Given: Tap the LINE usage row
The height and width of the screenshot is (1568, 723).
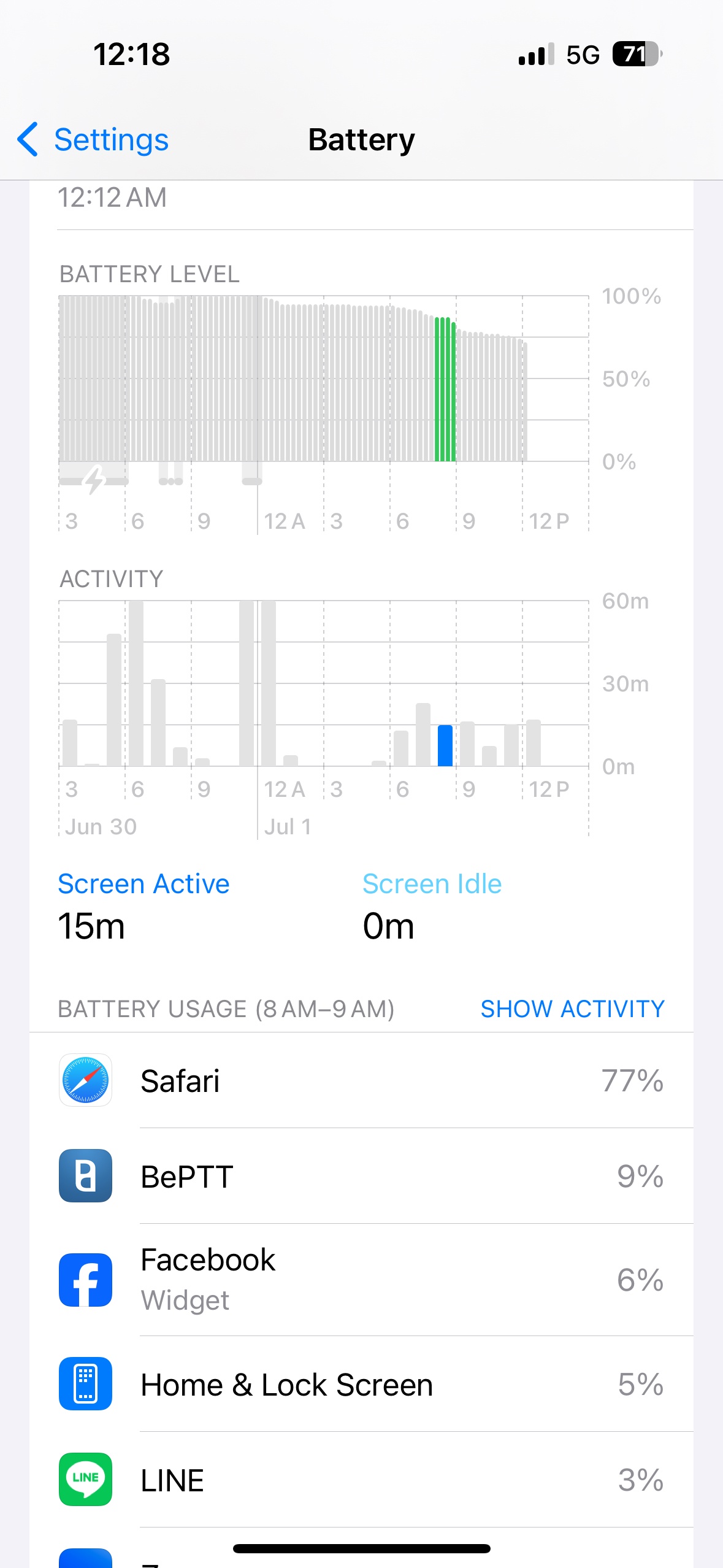Looking at the screenshot, I should click(361, 1480).
